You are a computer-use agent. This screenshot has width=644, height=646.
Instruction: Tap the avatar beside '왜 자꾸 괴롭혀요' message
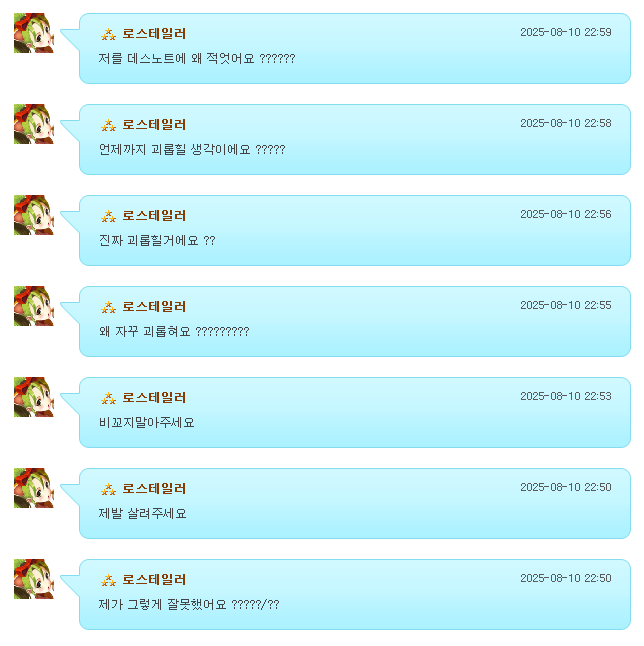(x=34, y=306)
